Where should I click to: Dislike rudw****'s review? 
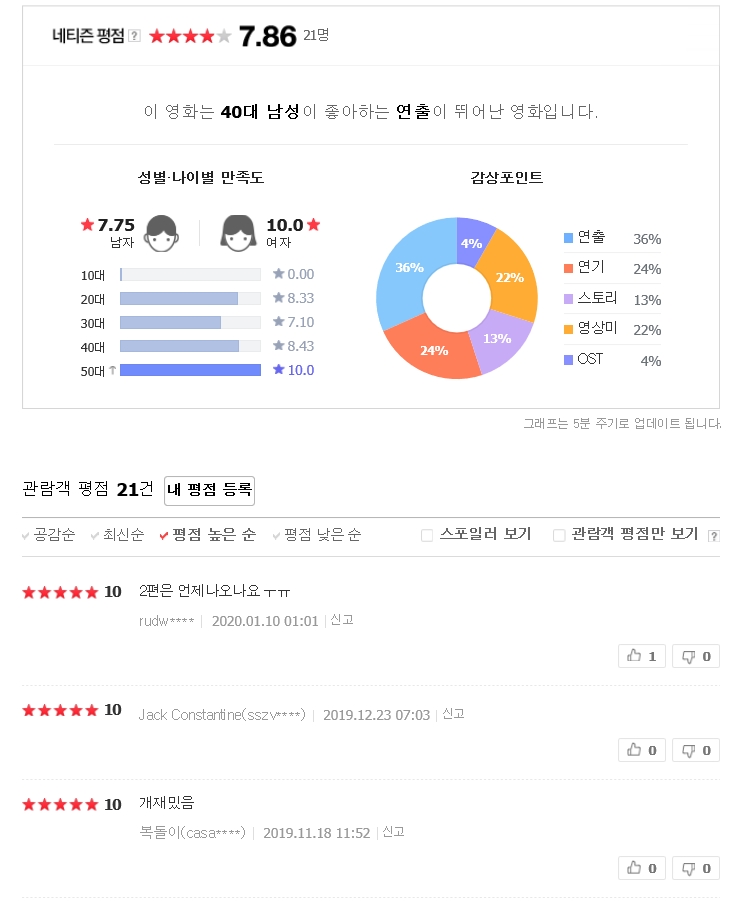pyautogui.click(x=696, y=656)
